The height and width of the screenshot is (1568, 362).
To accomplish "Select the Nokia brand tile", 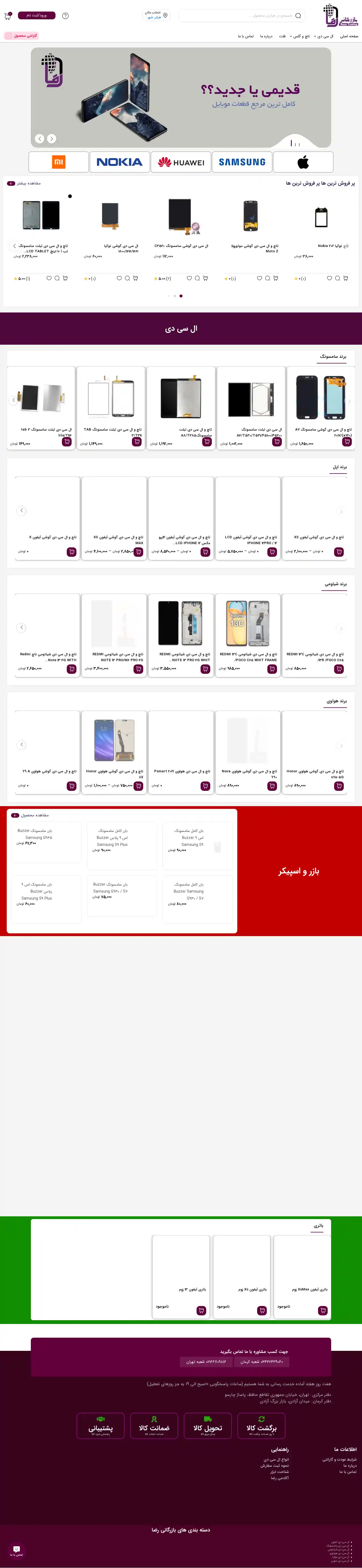I will tap(119, 162).
